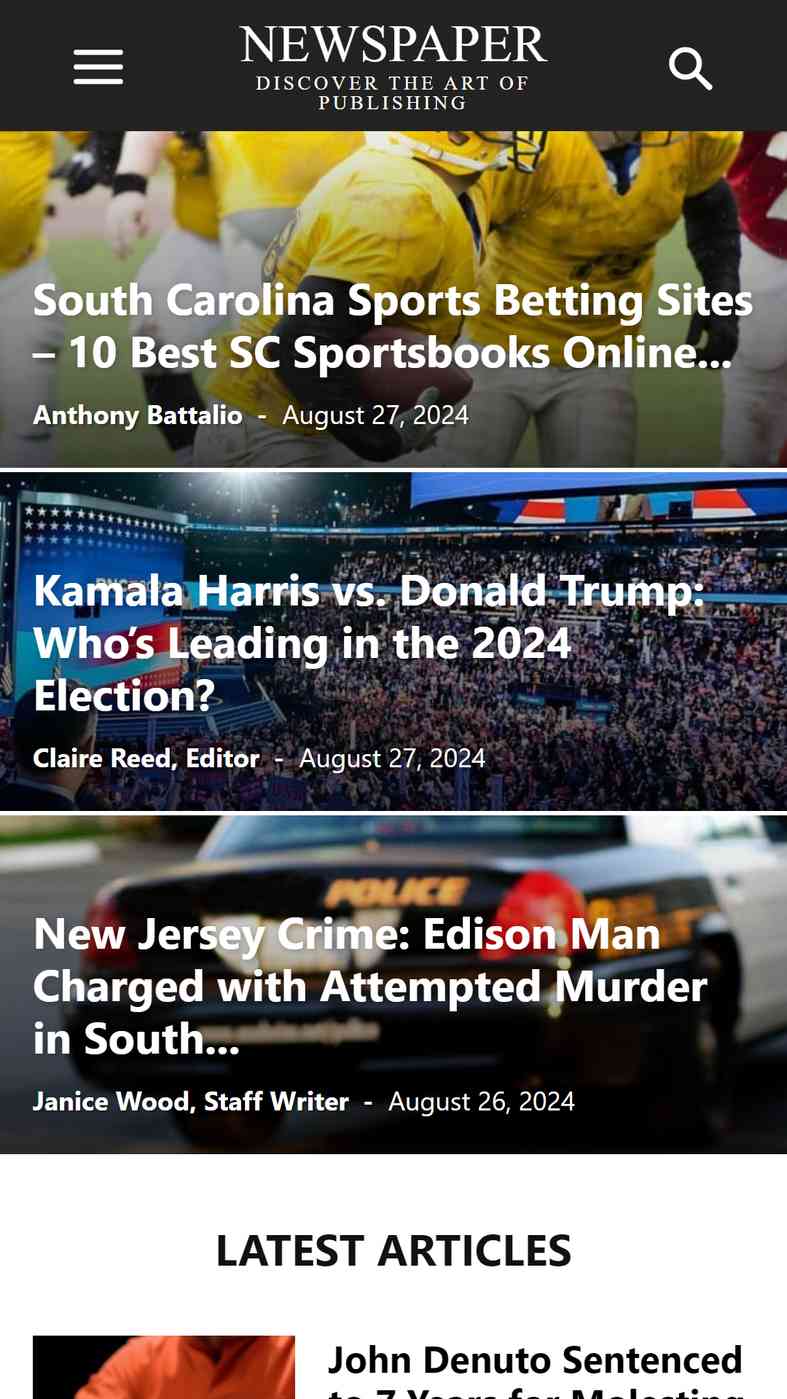
Task: Read Kamala Harris vs. Donald Trump article
Action: [x=369, y=642]
